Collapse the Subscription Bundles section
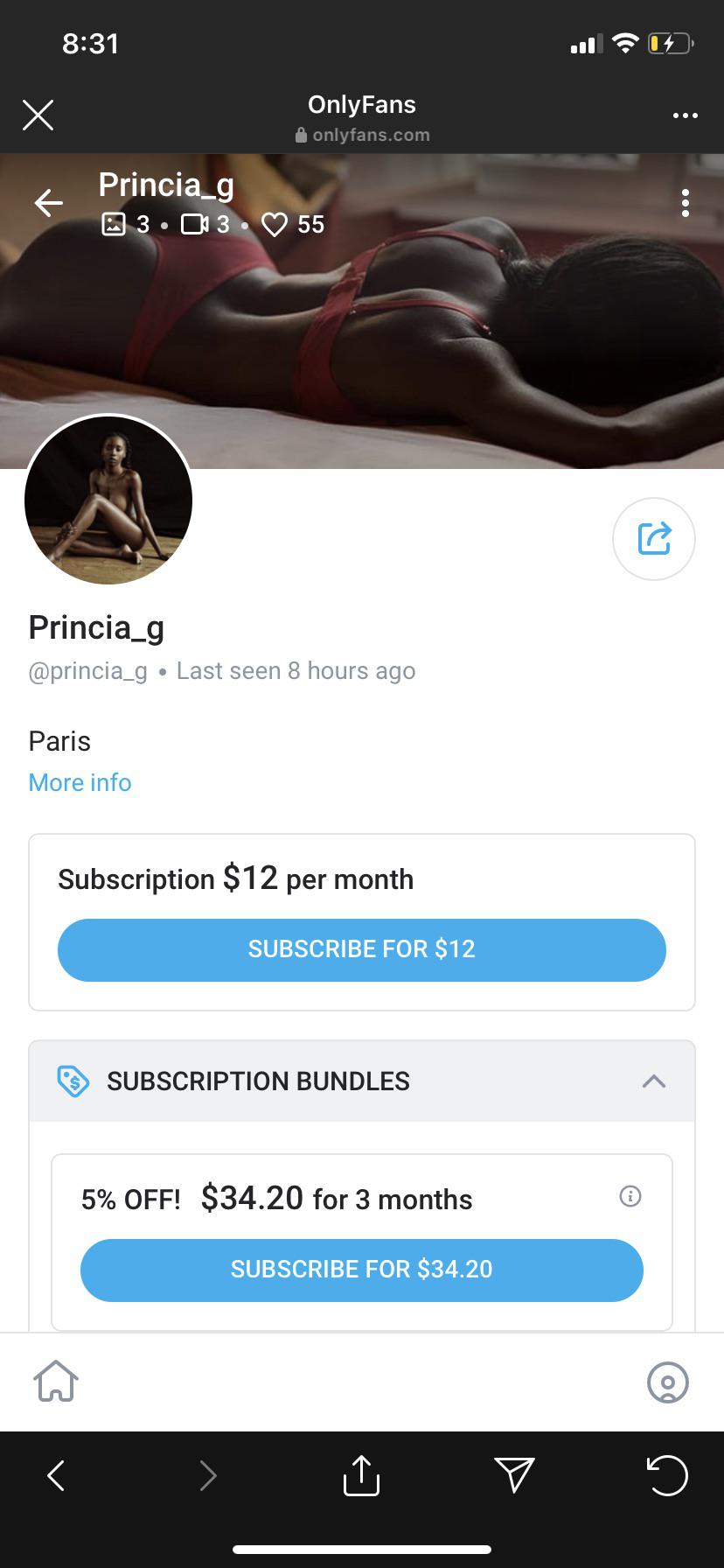724x1568 pixels. 653,1081
